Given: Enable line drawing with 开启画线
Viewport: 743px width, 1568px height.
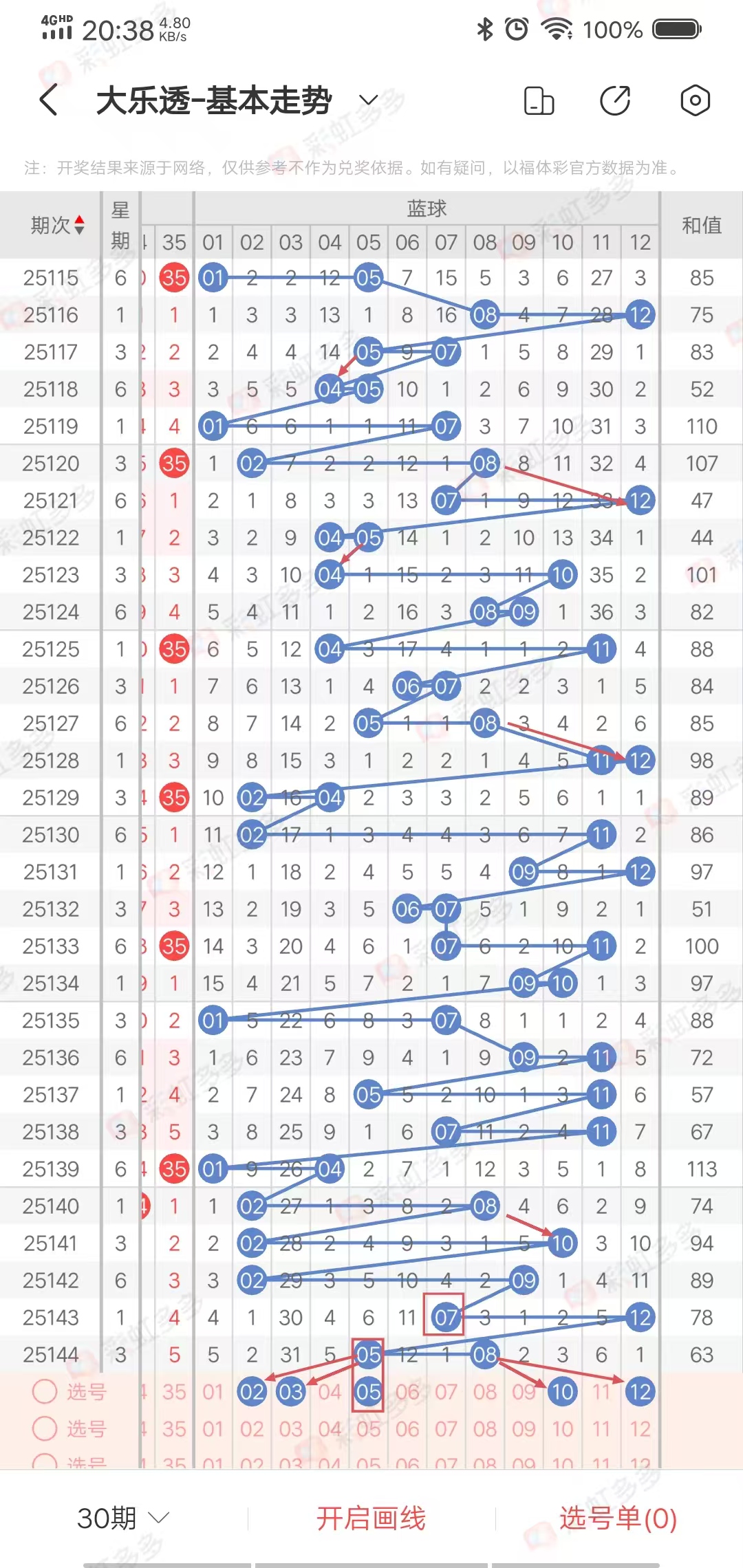Looking at the screenshot, I should (371, 1518).
